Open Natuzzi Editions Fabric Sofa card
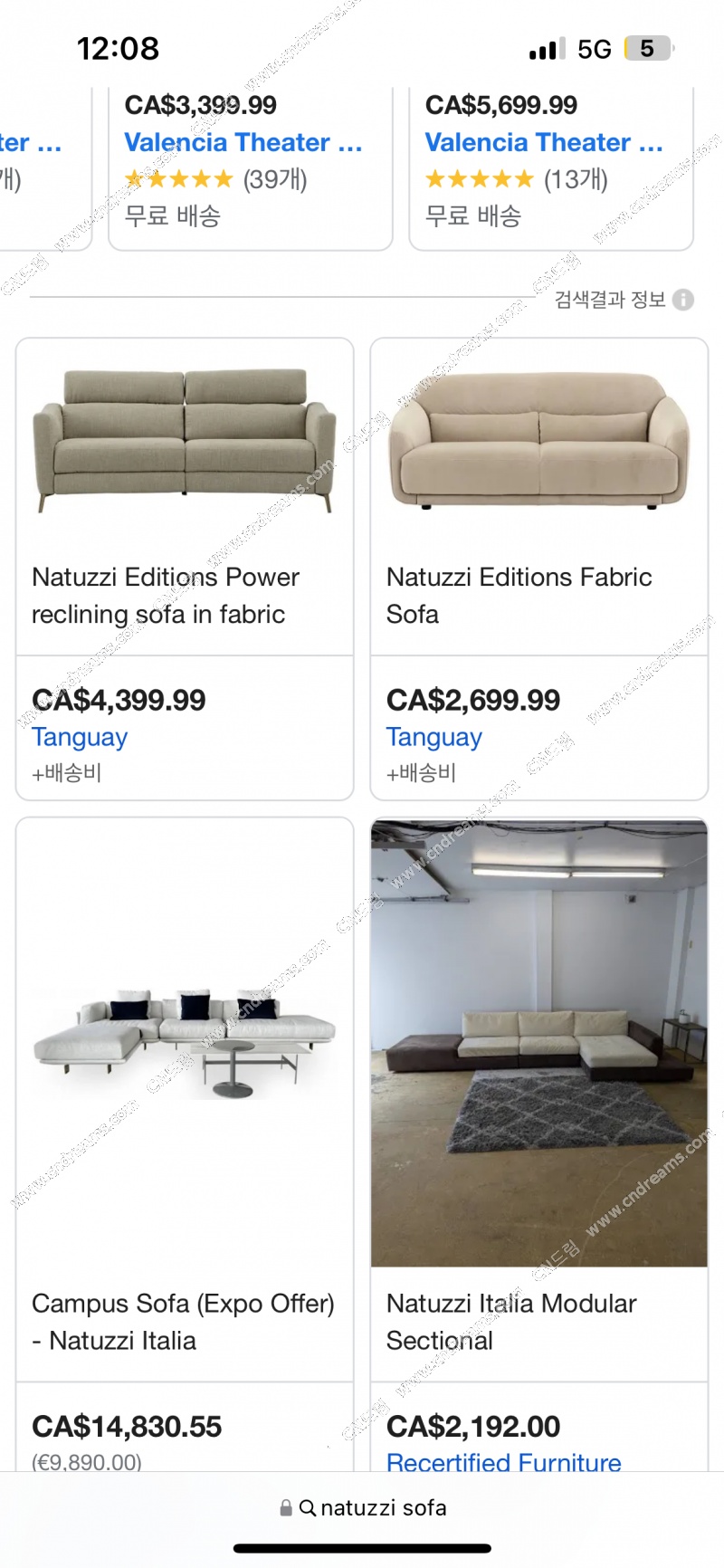 tap(538, 568)
